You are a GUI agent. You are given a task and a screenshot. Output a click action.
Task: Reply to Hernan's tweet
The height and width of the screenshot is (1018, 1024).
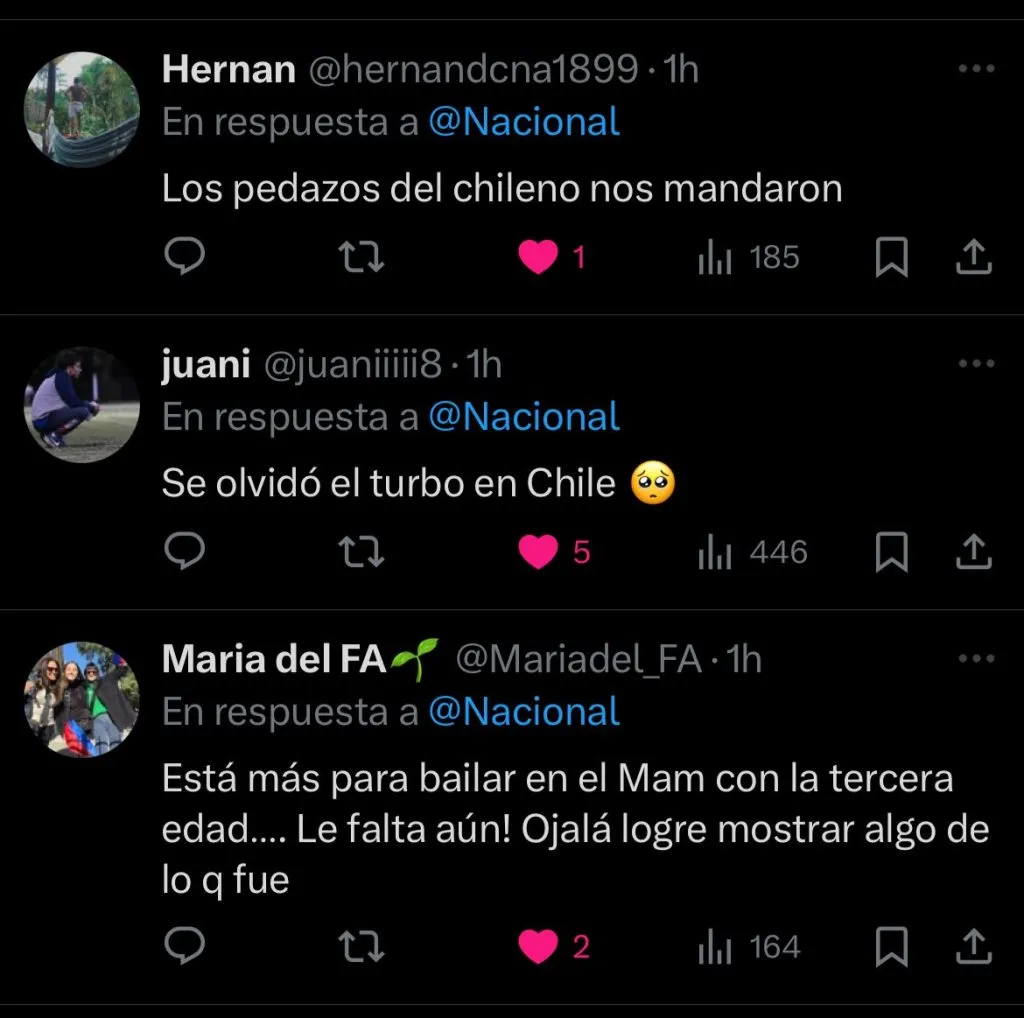(x=184, y=258)
